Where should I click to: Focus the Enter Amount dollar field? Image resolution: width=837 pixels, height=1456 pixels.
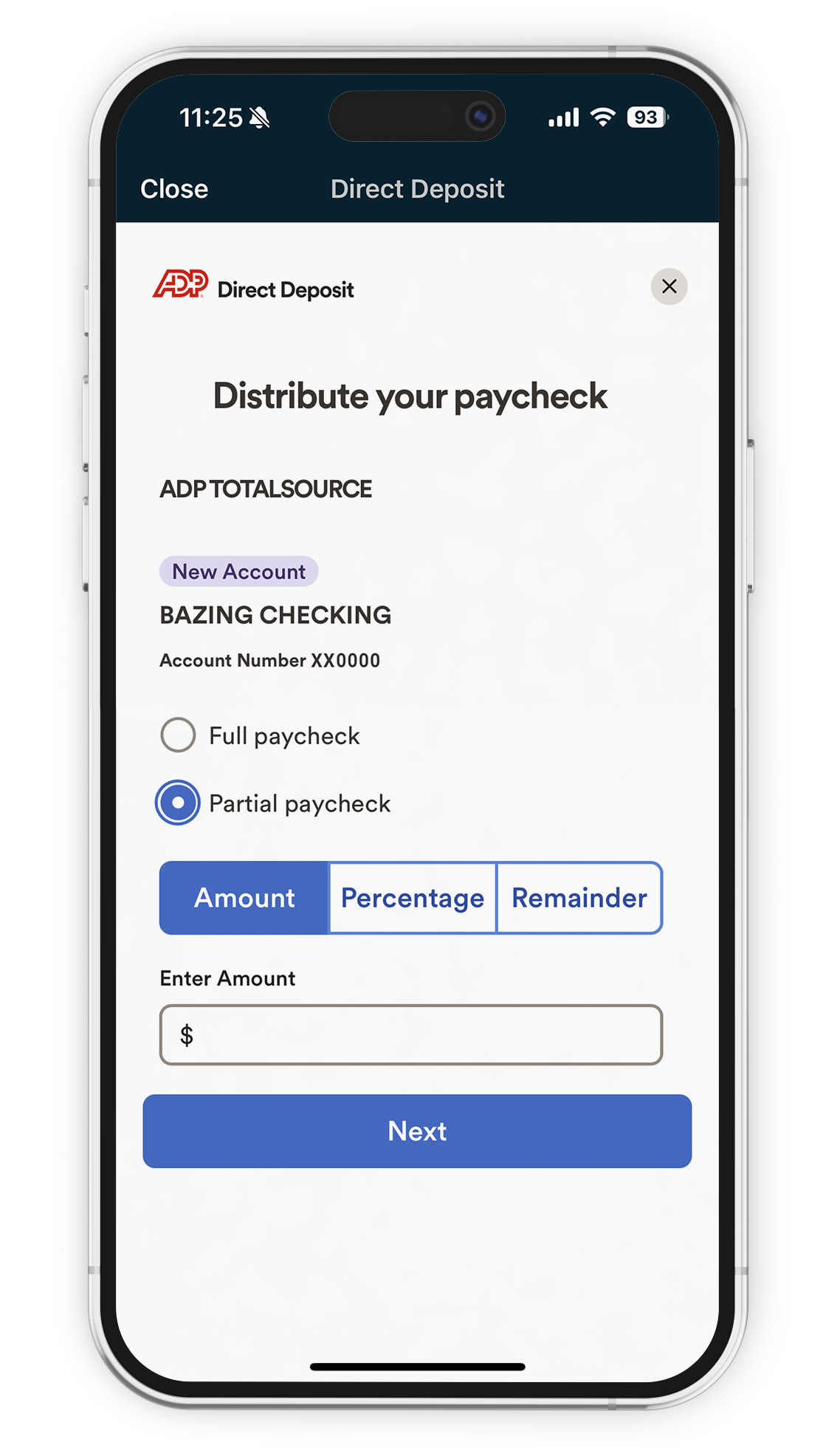coord(411,1034)
